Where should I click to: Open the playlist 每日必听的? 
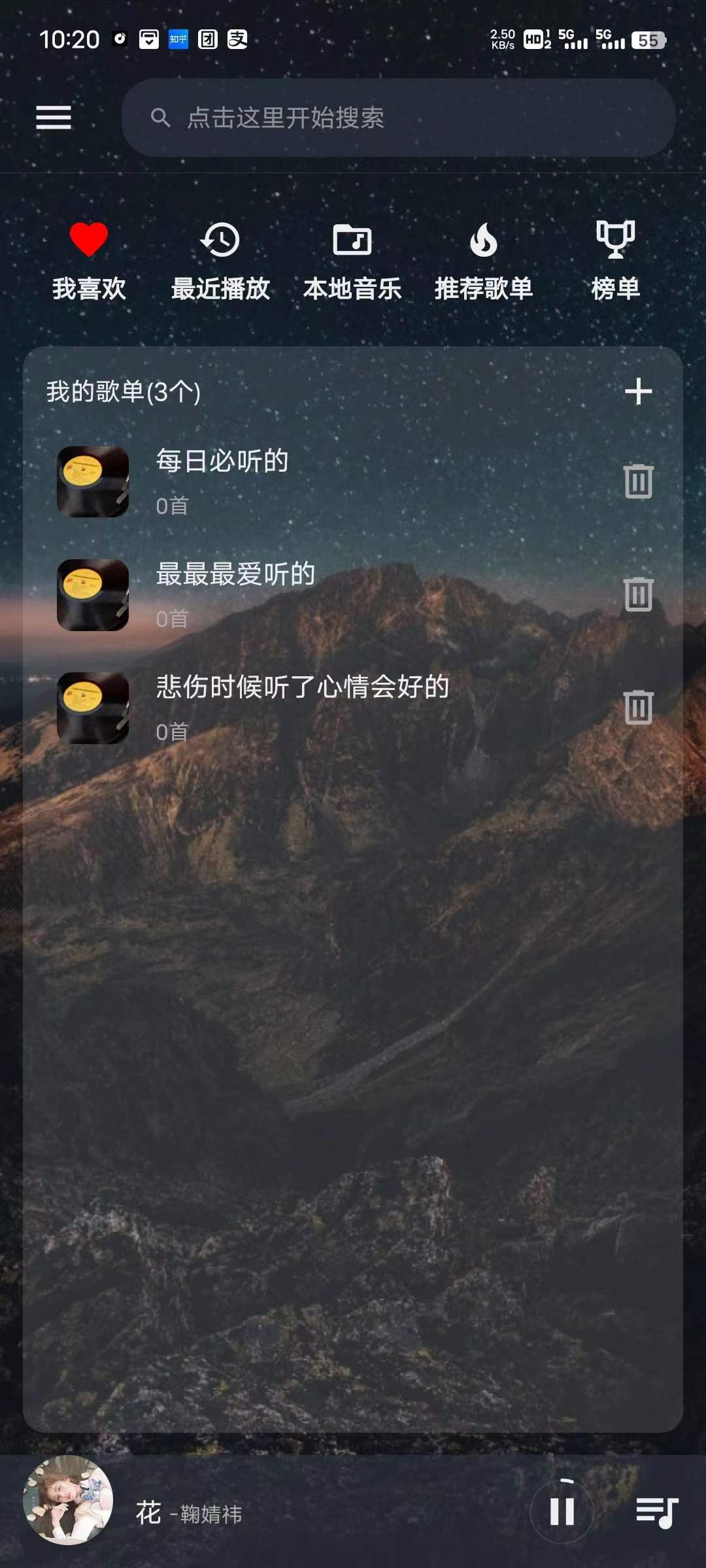[222, 481]
